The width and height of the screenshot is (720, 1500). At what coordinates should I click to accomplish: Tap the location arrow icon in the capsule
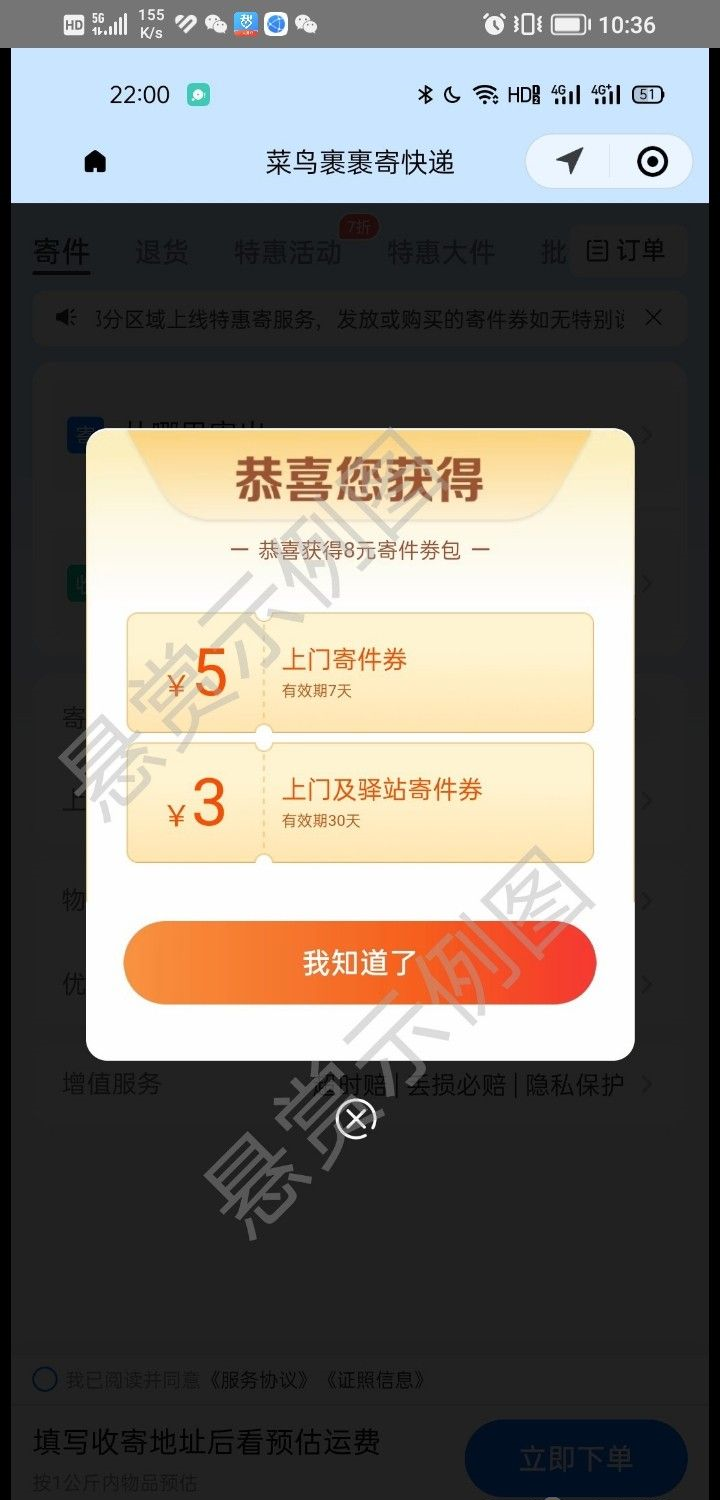coord(569,161)
